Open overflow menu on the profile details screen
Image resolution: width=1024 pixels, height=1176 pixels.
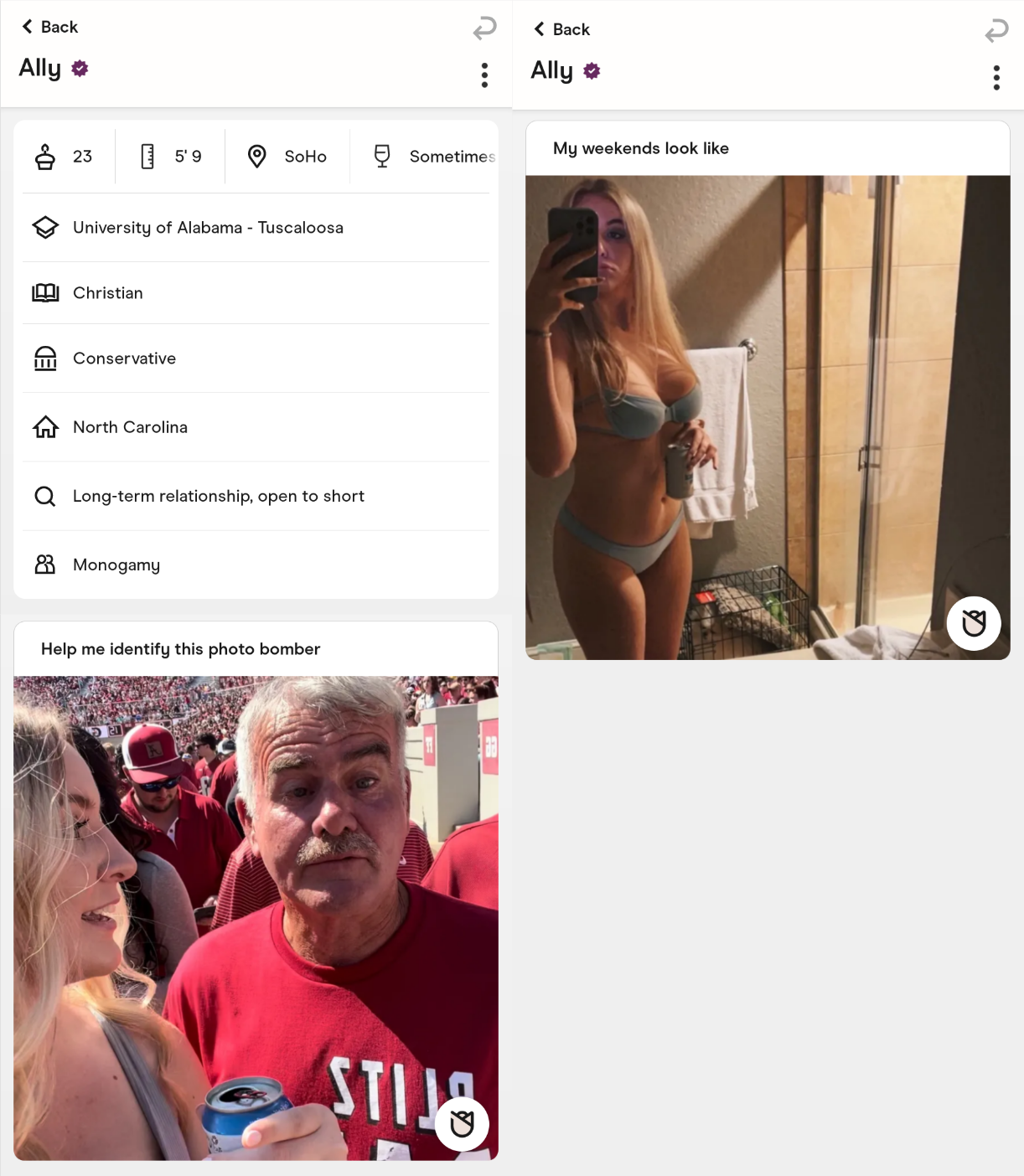point(484,75)
